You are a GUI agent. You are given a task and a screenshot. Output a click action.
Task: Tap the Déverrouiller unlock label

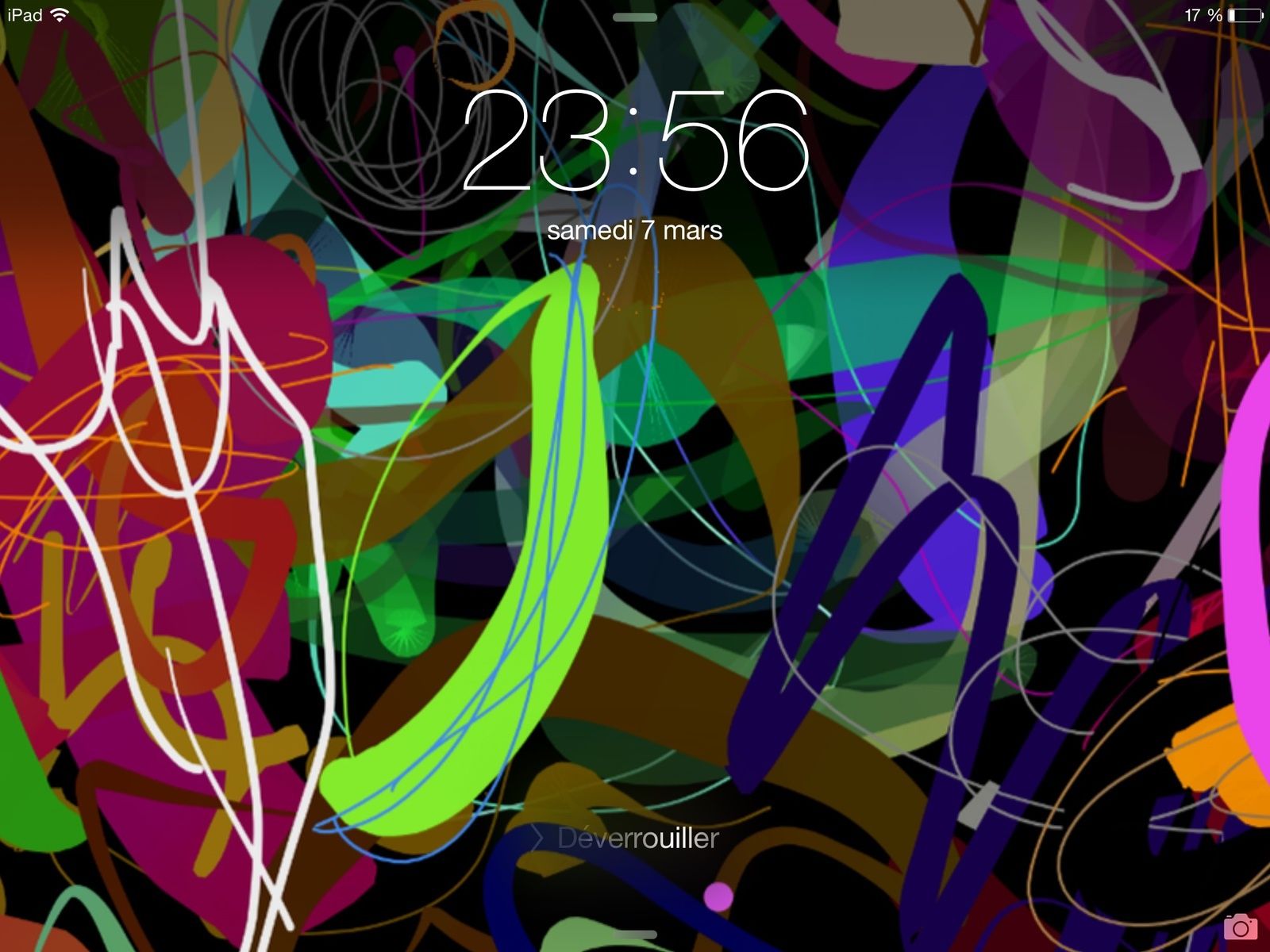click(637, 838)
